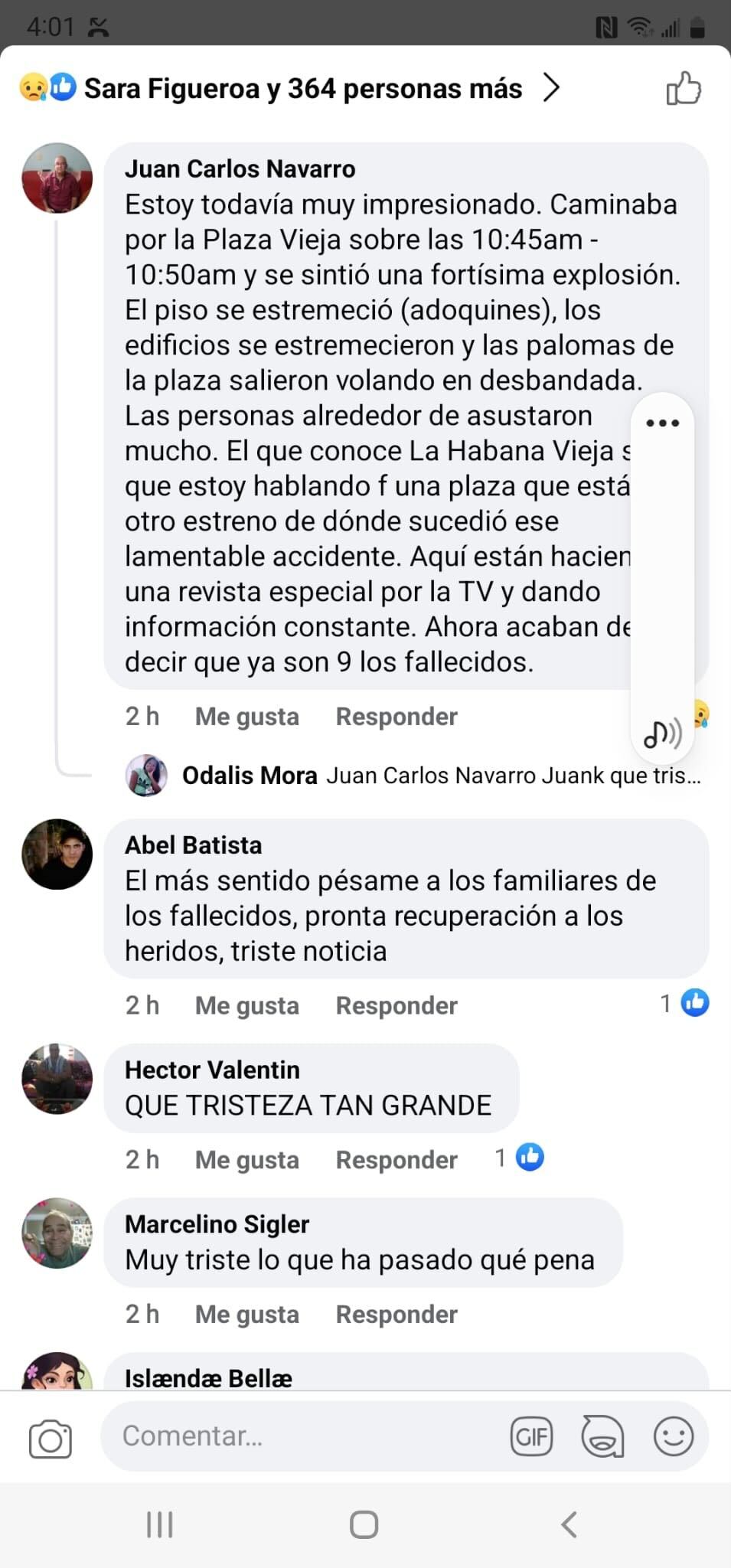731x1568 pixels.
Task: Open the emoji picker in the comment box
Action: pos(674,1436)
